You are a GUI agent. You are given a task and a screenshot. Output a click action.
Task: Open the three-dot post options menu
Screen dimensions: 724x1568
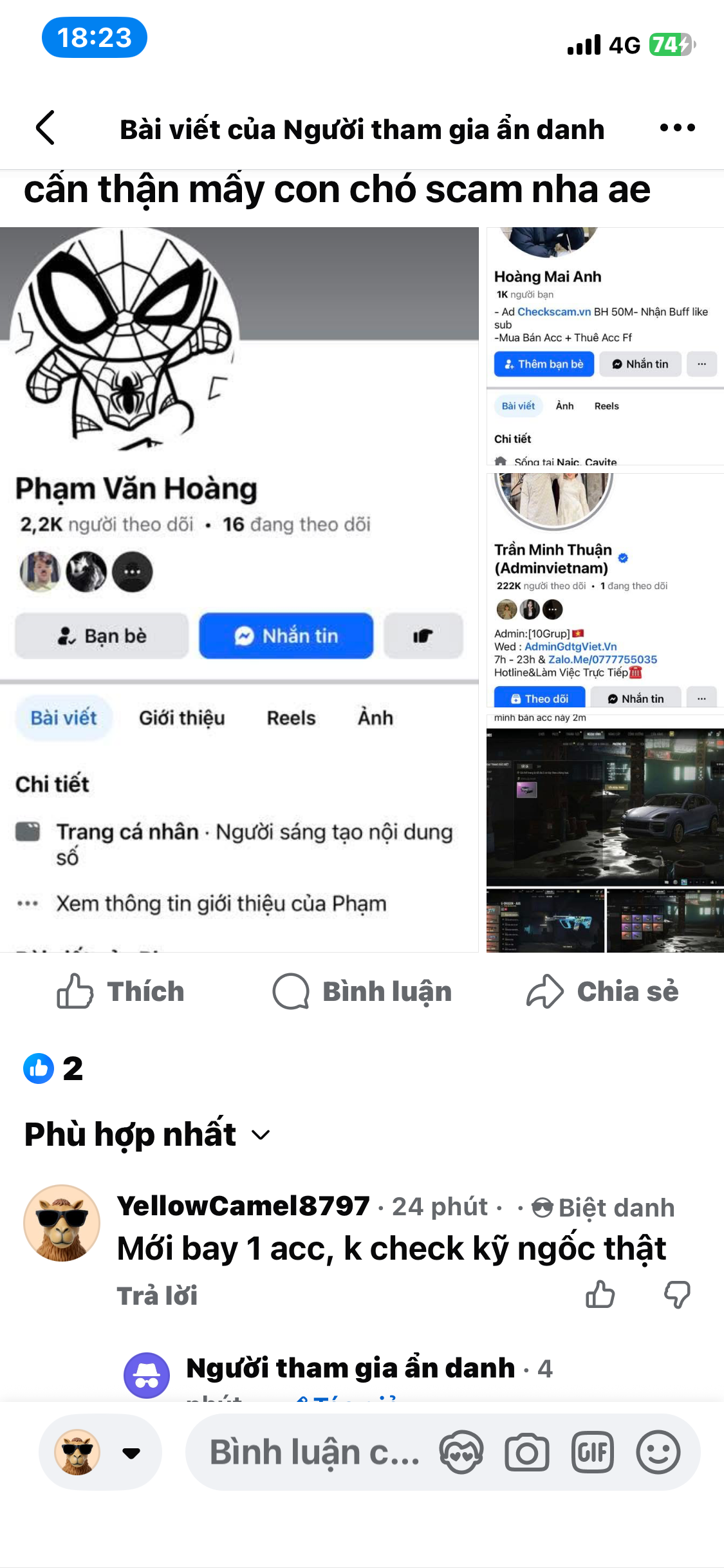pos(677,127)
